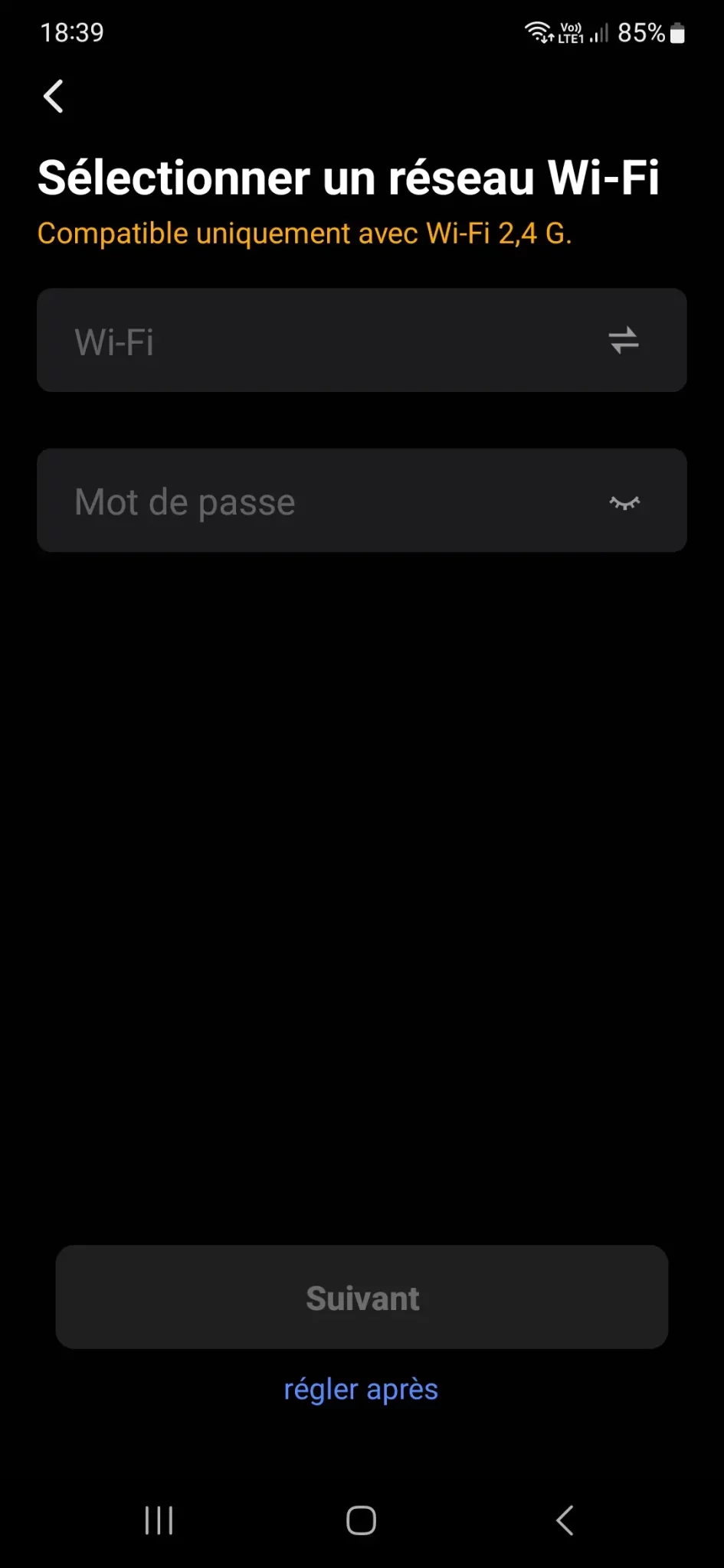Show the password with the eye icon
Screen dimensions: 724x1568
[624, 502]
